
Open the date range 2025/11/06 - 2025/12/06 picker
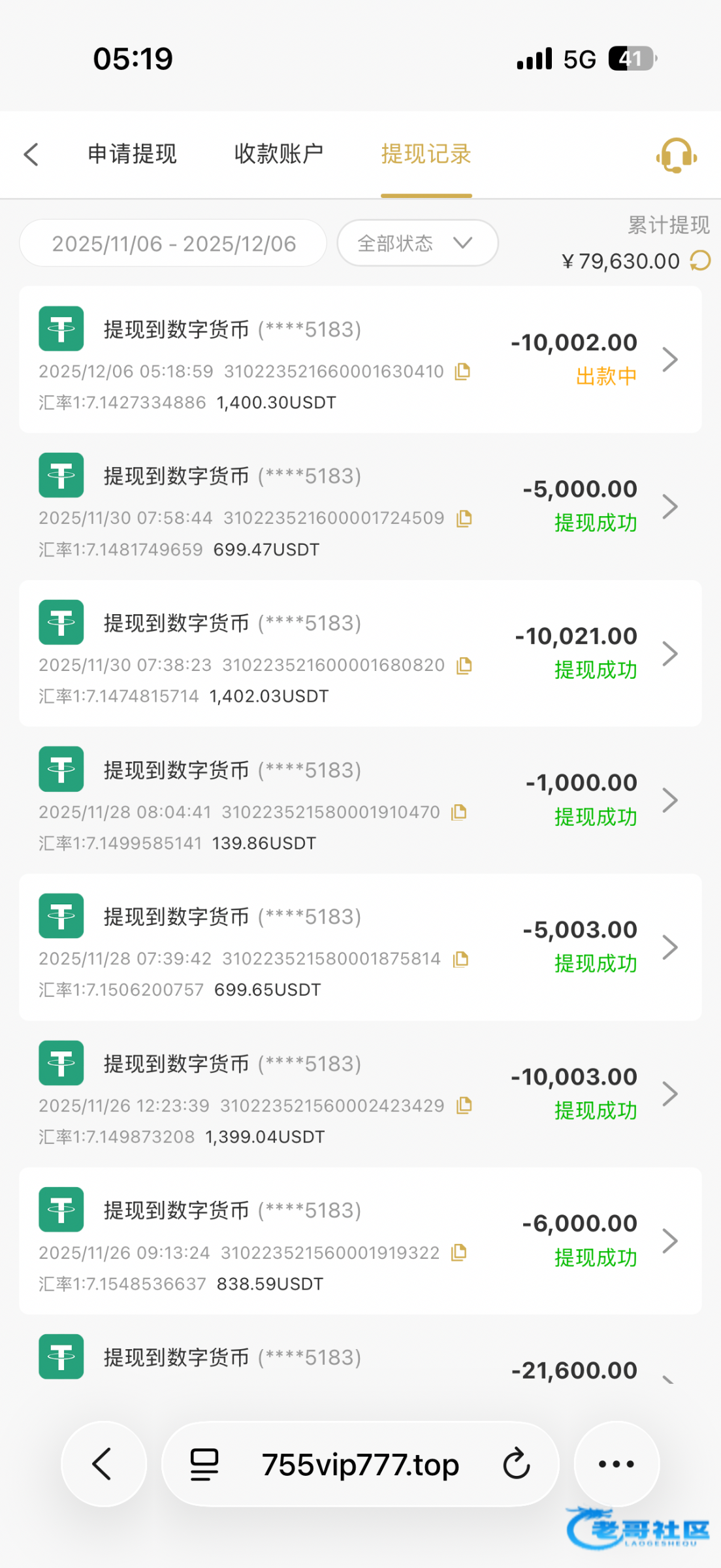click(173, 244)
